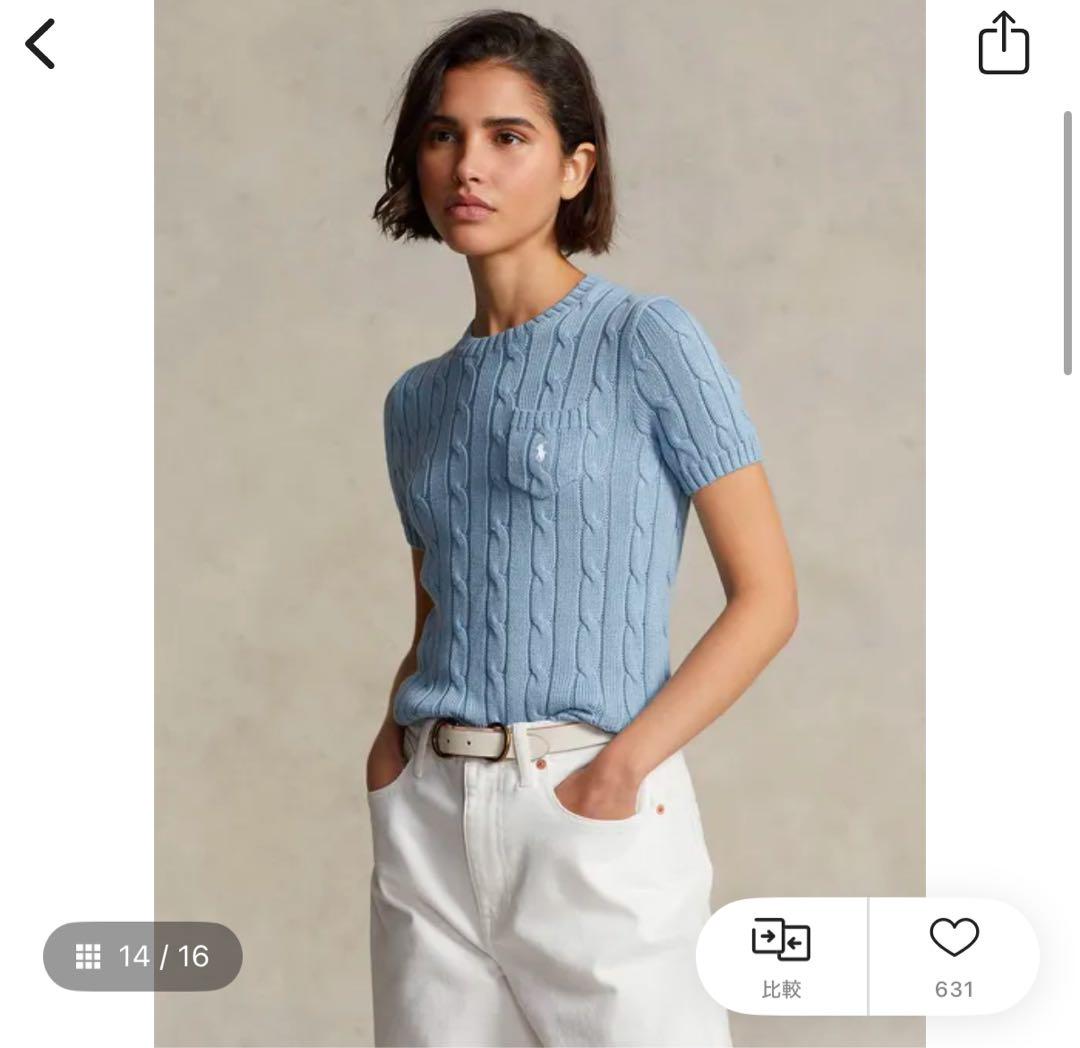Share this product listing
Image resolution: width=1080 pixels, height=1048 pixels.
coord(1003,44)
